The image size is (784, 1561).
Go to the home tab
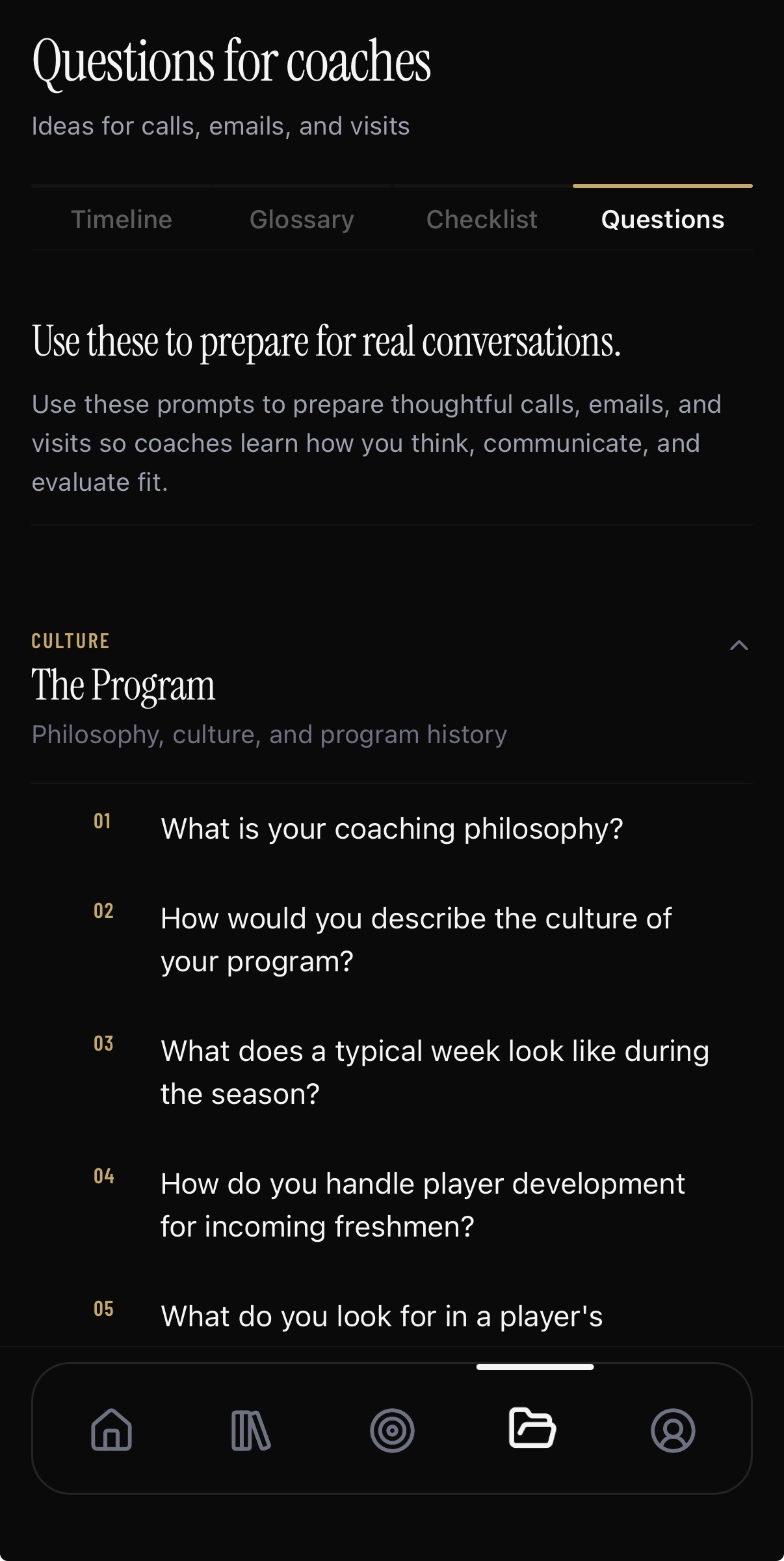coord(112,1430)
